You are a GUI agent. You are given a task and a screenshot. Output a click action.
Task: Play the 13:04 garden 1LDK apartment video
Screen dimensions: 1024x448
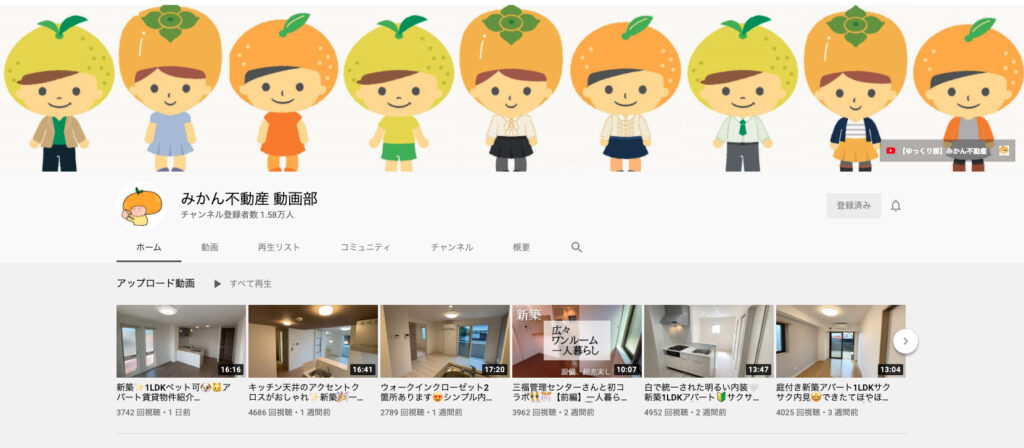pyautogui.click(x=840, y=341)
